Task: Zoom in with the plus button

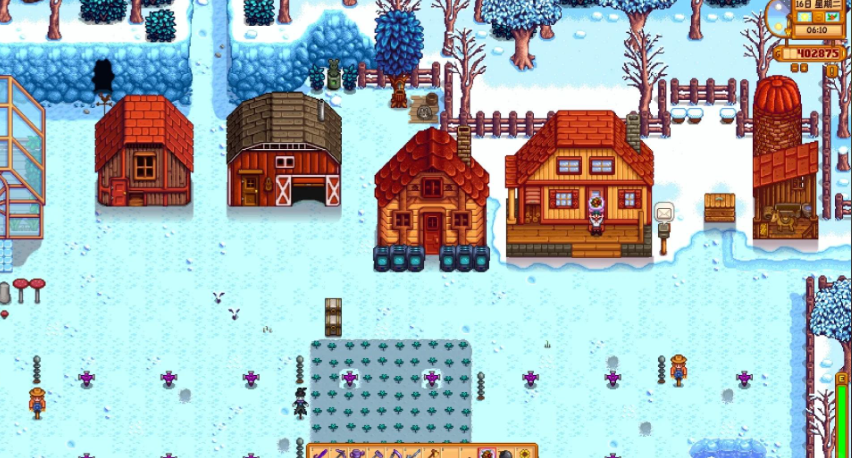Action: pos(804,68)
